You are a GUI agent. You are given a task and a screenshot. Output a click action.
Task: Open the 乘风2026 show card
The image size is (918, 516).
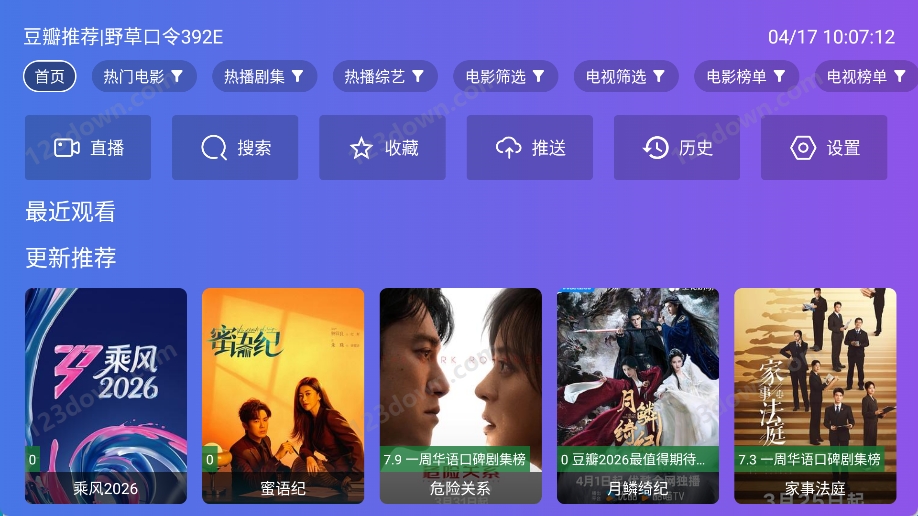click(106, 395)
